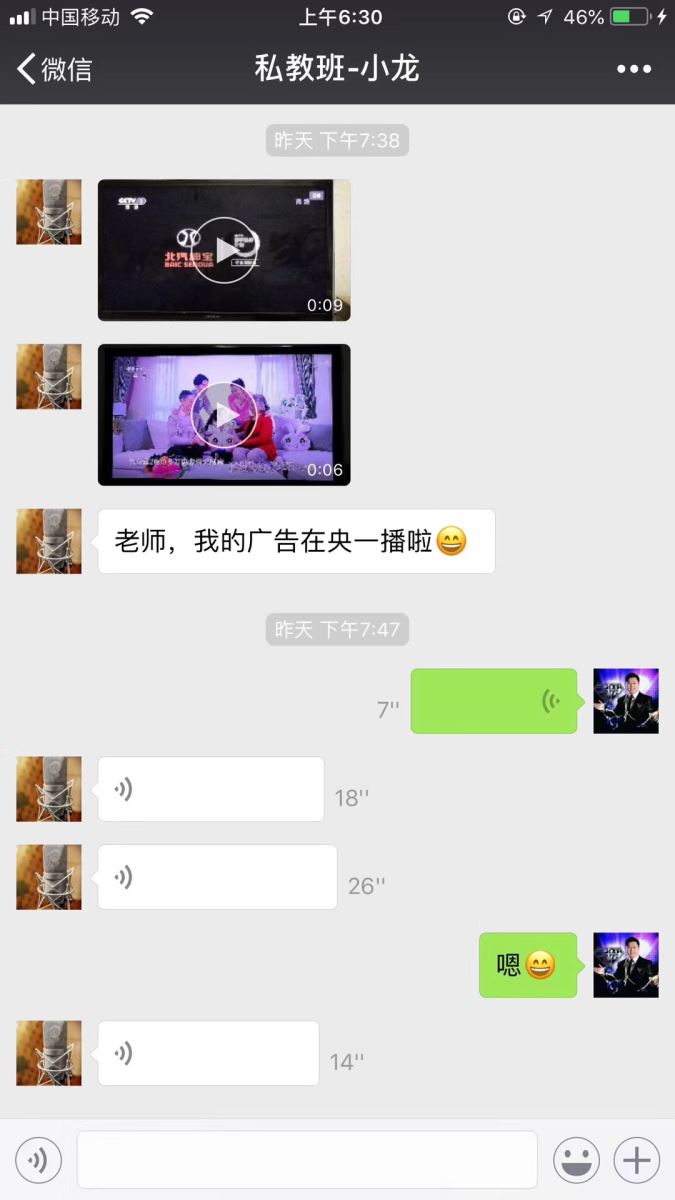
Task: Play the 7-second voice message
Action: tap(494, 701)
